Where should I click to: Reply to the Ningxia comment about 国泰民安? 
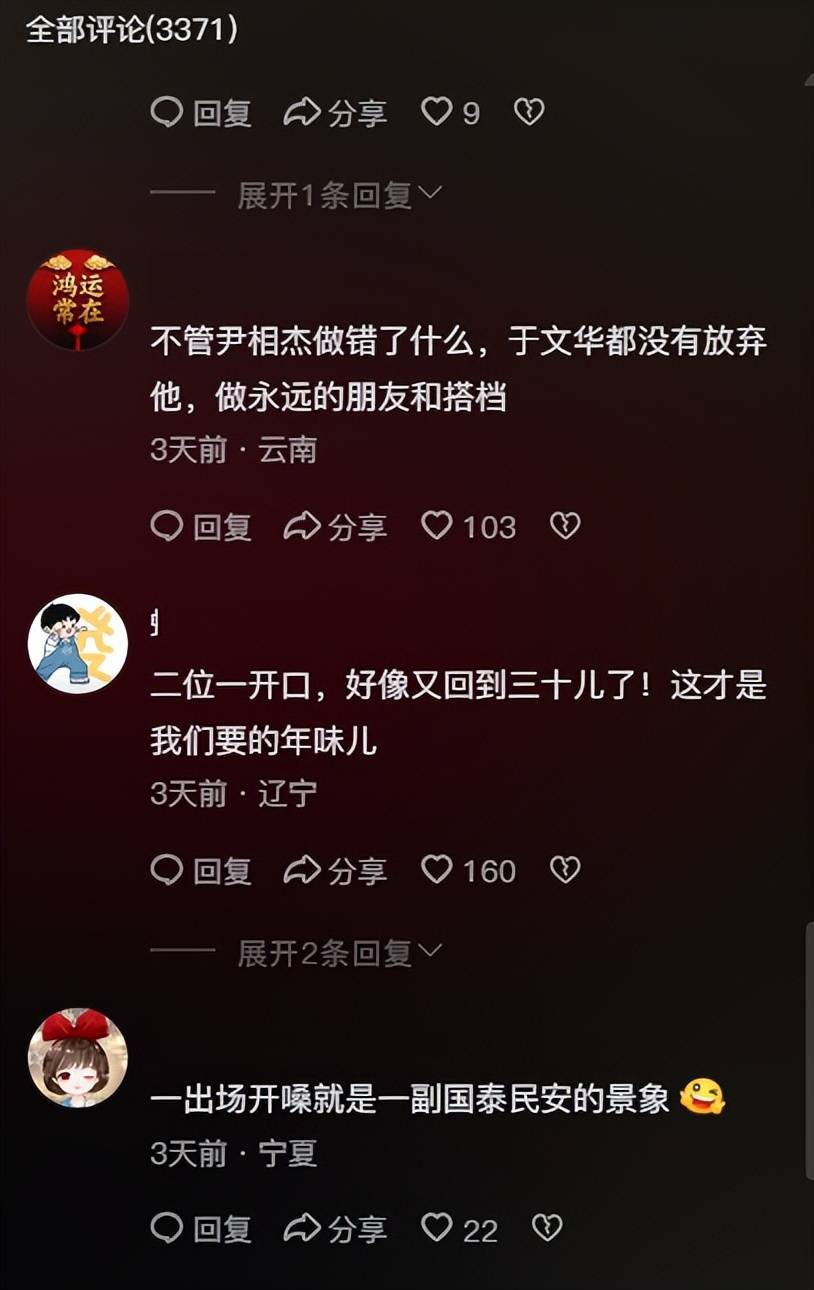202,1228
